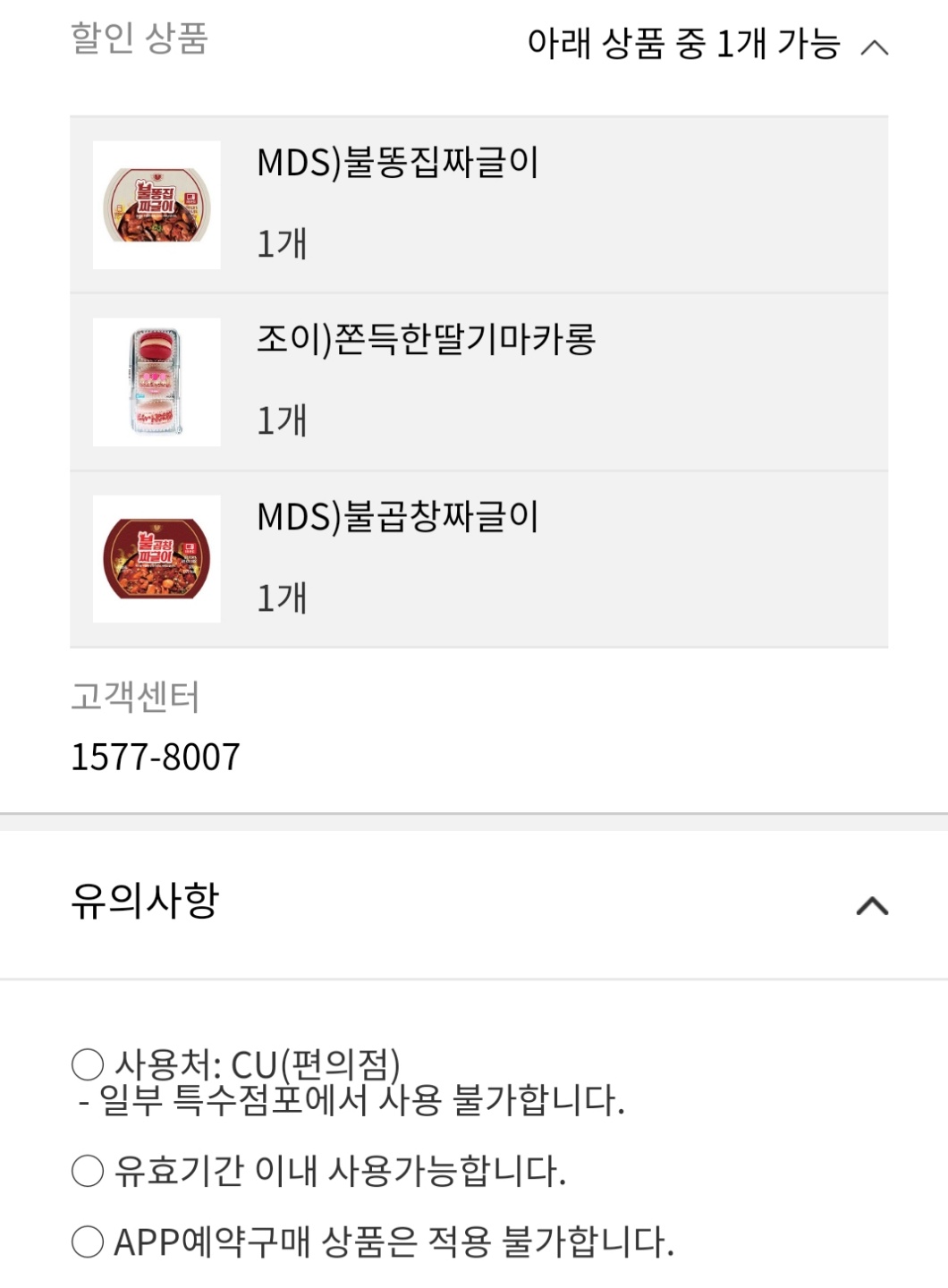
Task: Collapse the 유의사항 section
Action: point(872,906)
